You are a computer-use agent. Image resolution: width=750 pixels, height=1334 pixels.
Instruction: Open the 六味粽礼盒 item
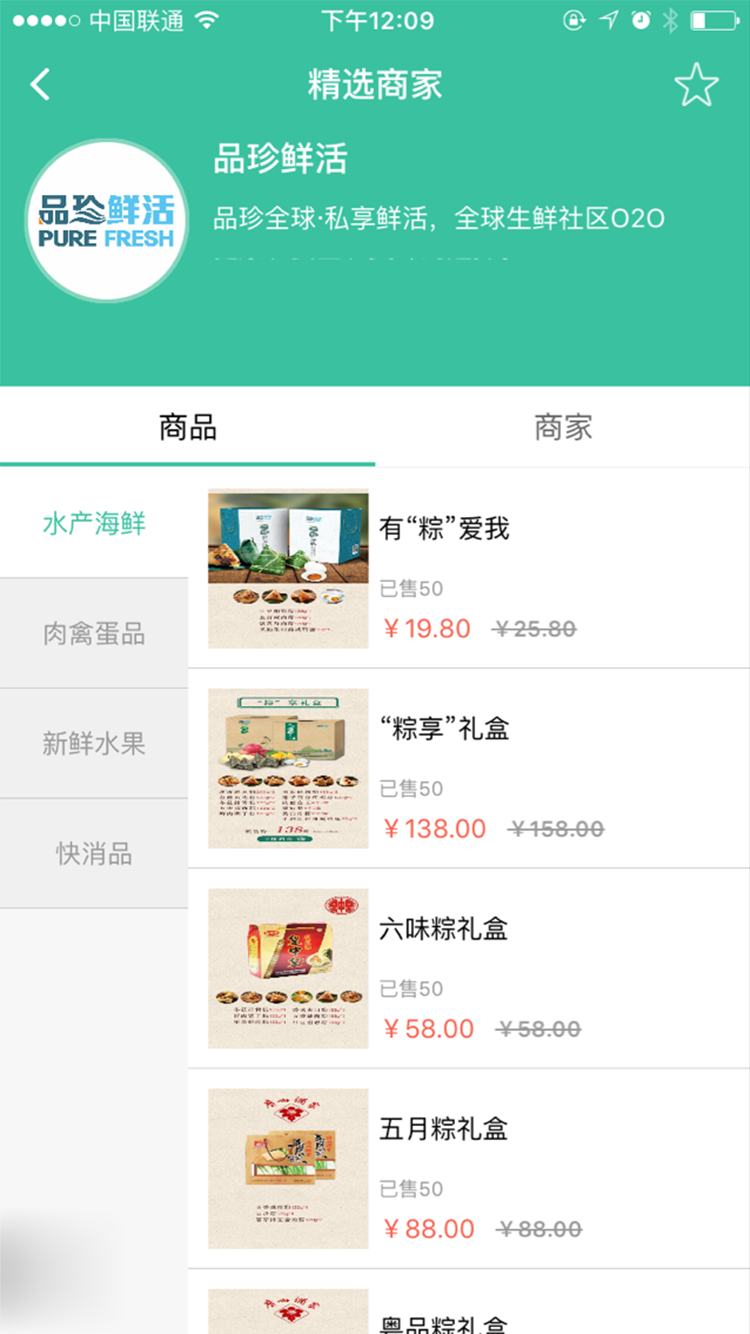pyautogui.click(x=468, y=968)
